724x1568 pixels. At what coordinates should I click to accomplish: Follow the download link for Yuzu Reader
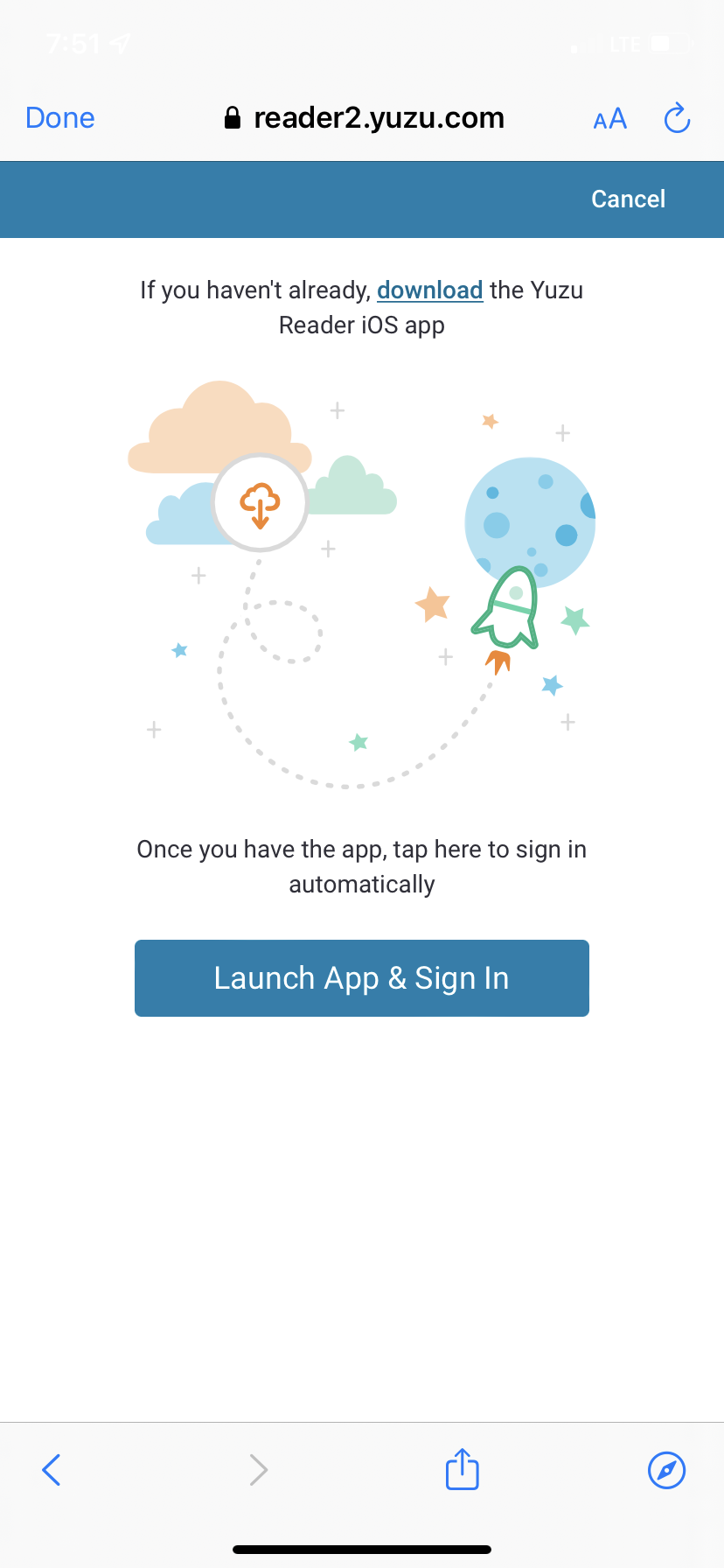point(429,290)
